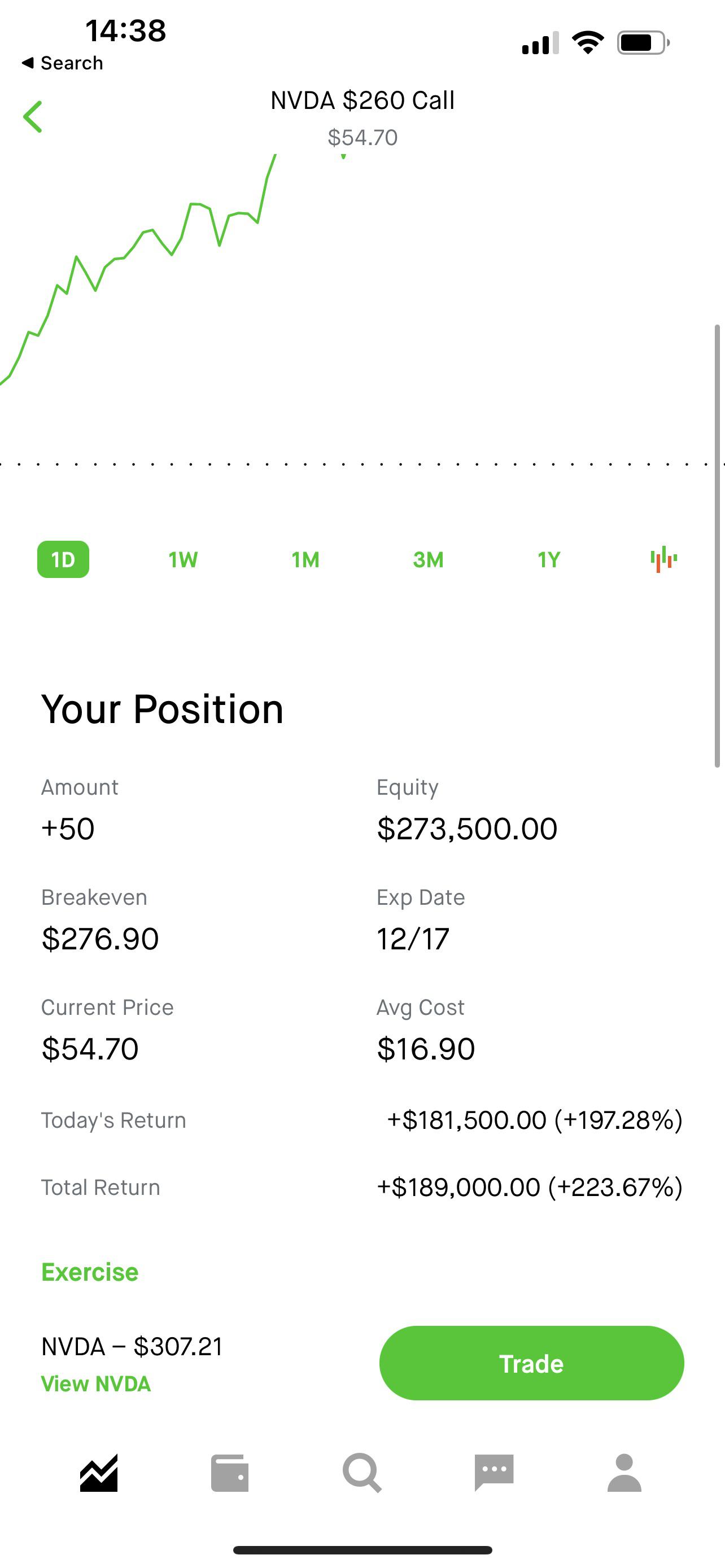Tap the Trade button

point(530,1364)
